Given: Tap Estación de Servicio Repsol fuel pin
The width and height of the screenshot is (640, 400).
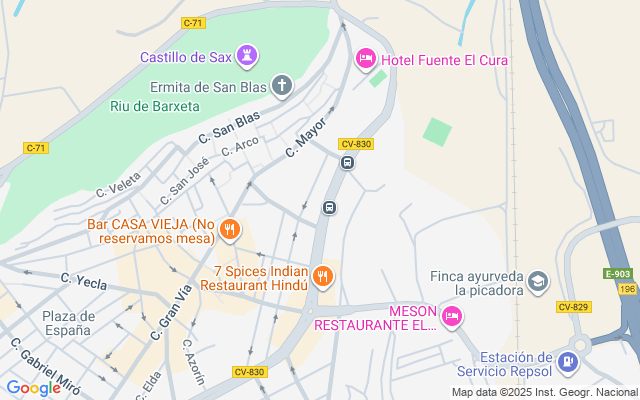Looking at the screenshot, I should 569,363.
